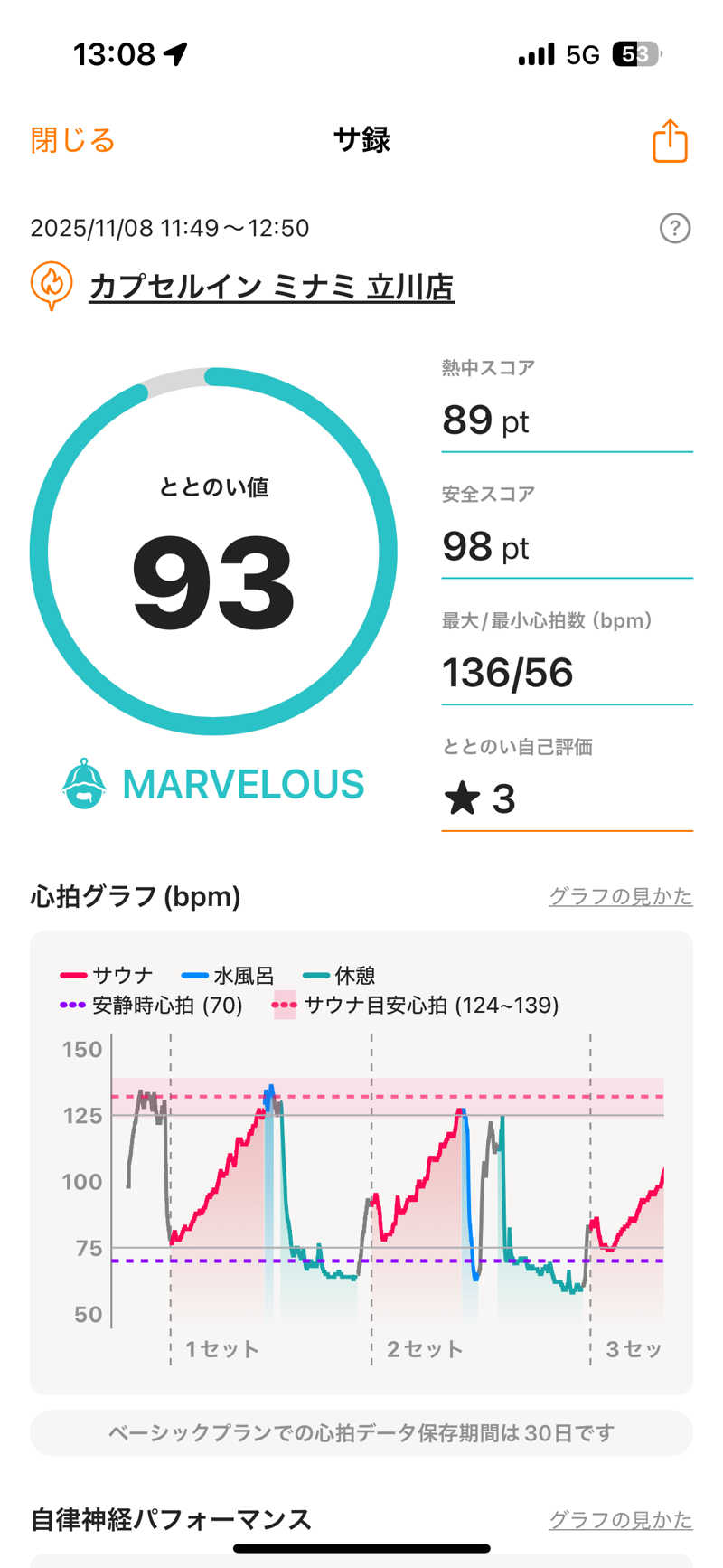Share this サ録 result
This screenshot has width=723, height=1568.
(x=670, y=141)
